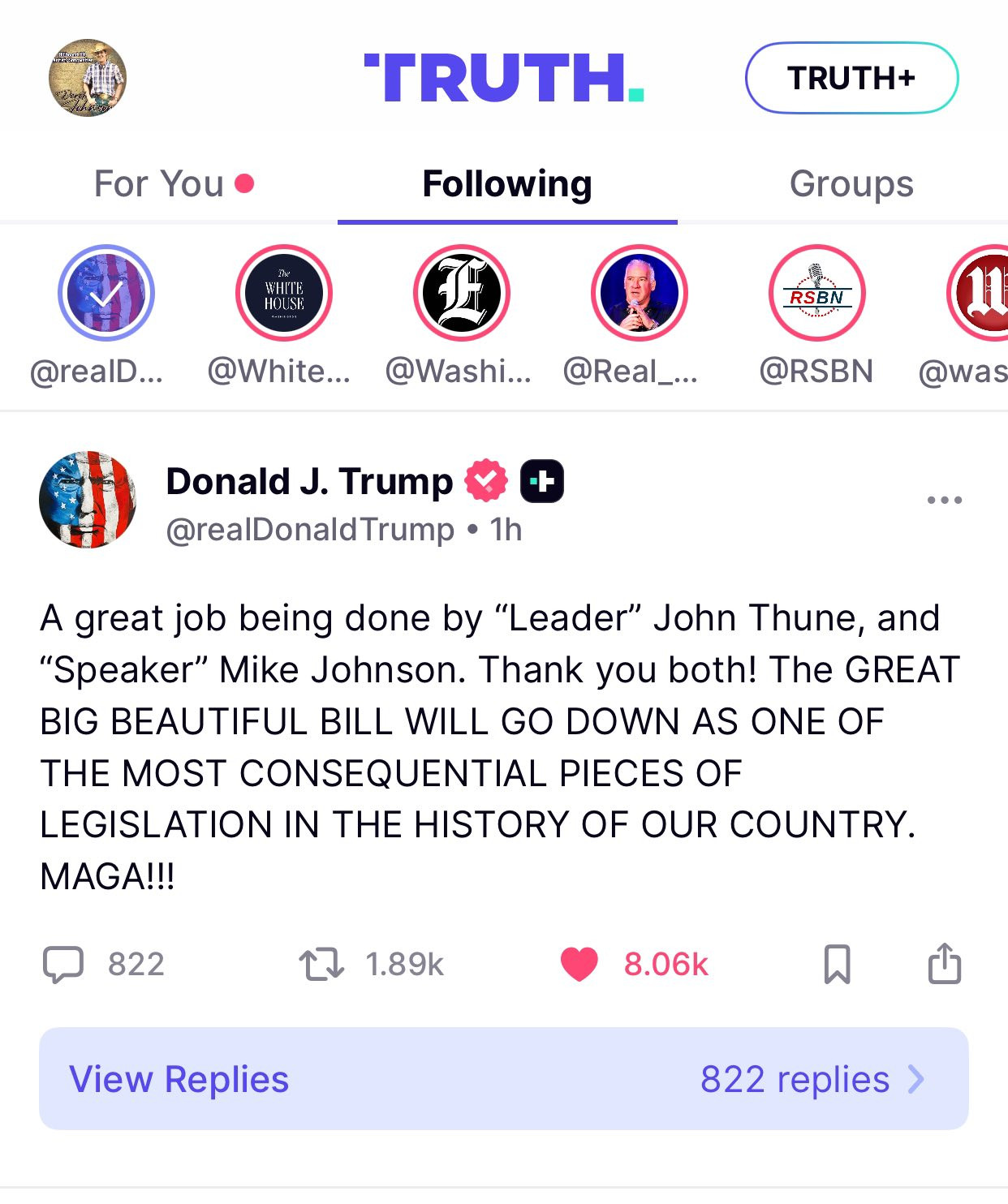Open the @Real_... story circle

[x=639, y=293]
